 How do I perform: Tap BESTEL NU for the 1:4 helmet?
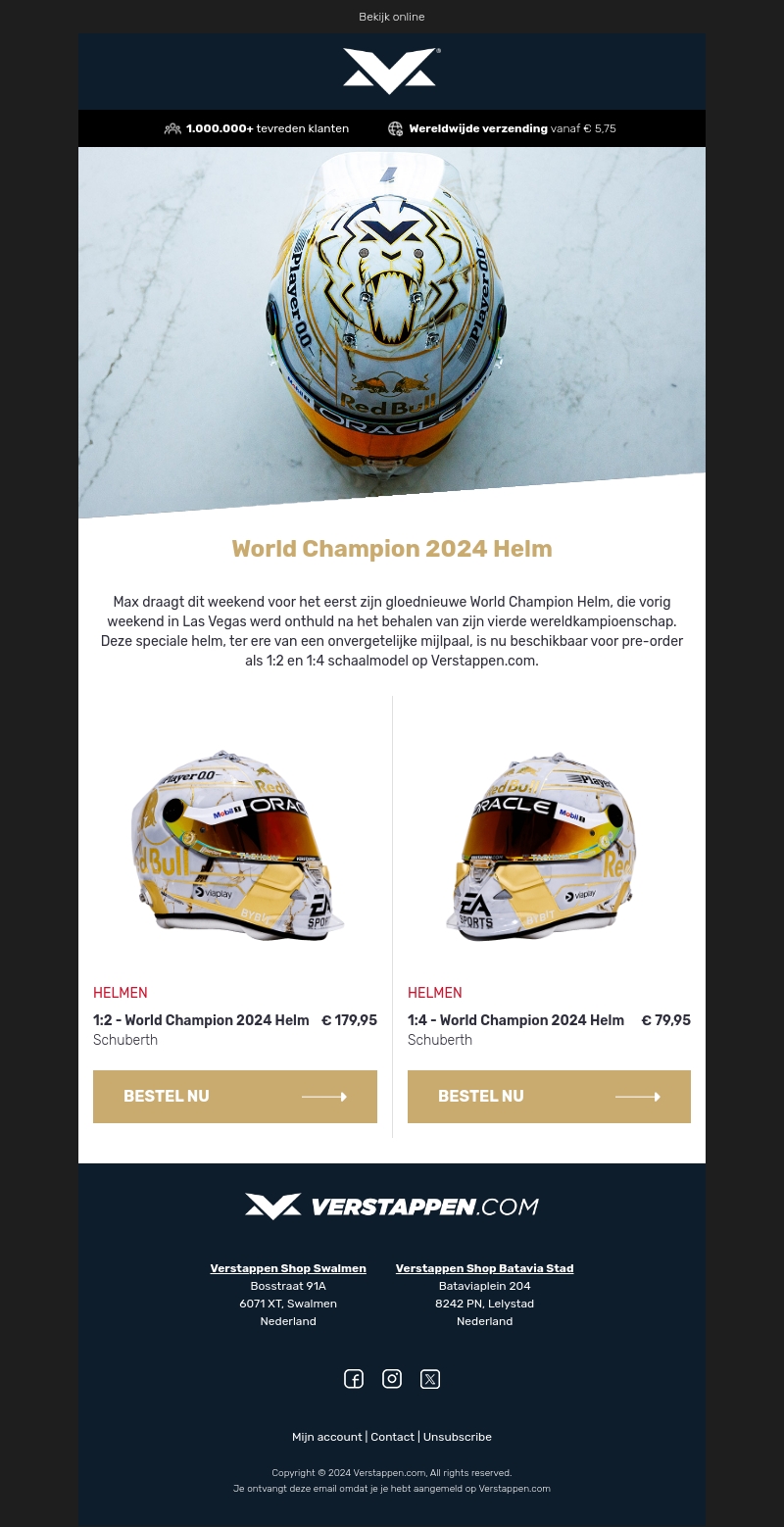pyautogui.click(x=549, y=1096)
